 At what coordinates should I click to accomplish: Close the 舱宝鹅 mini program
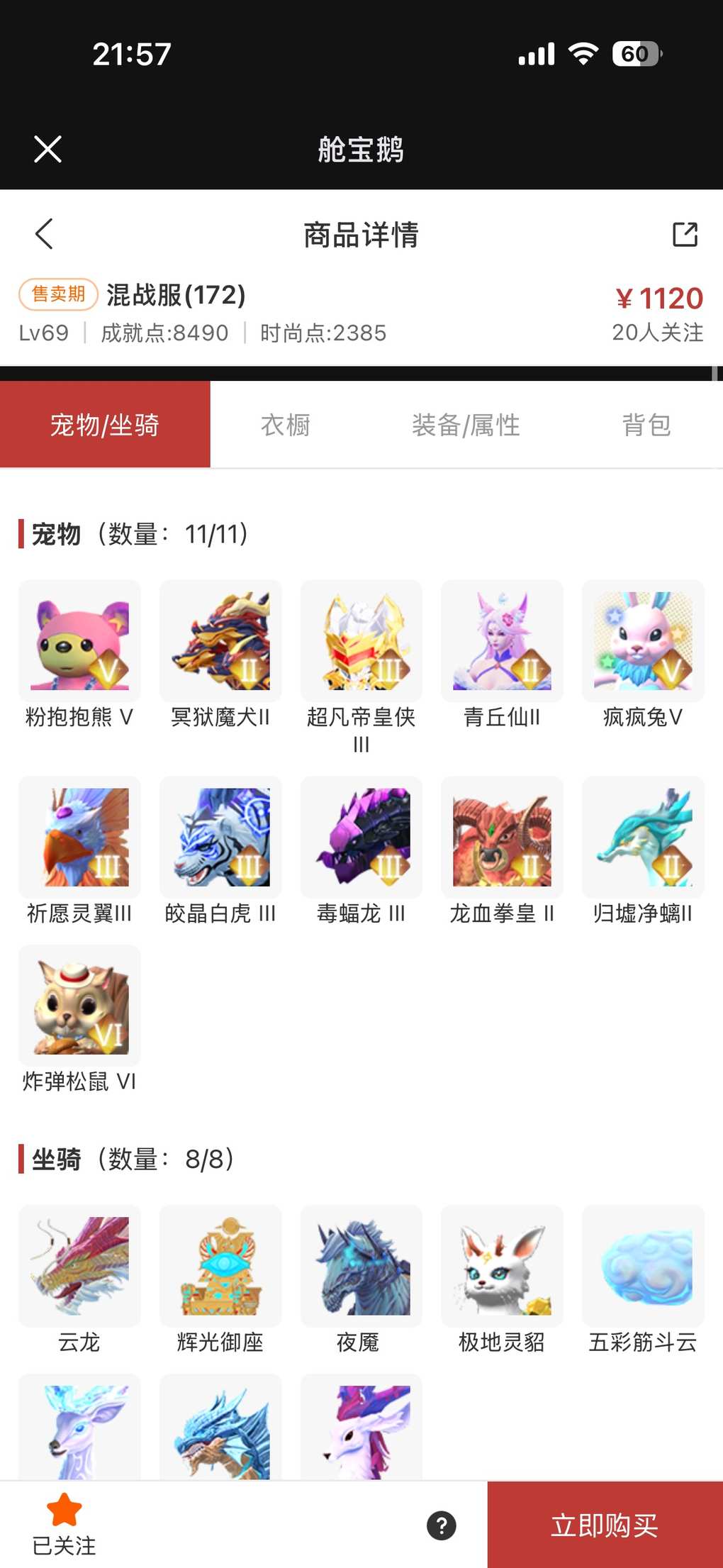coord(47,149)
